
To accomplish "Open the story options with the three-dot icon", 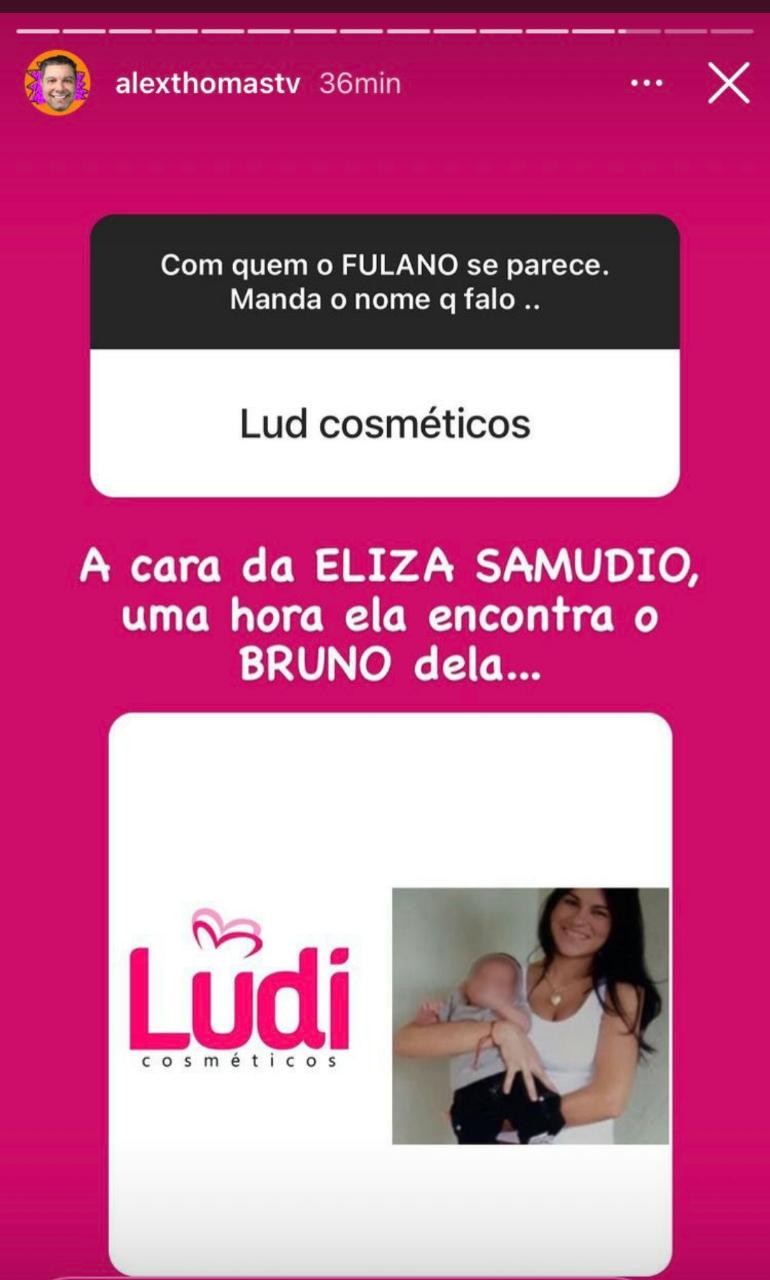I will 647,84.
